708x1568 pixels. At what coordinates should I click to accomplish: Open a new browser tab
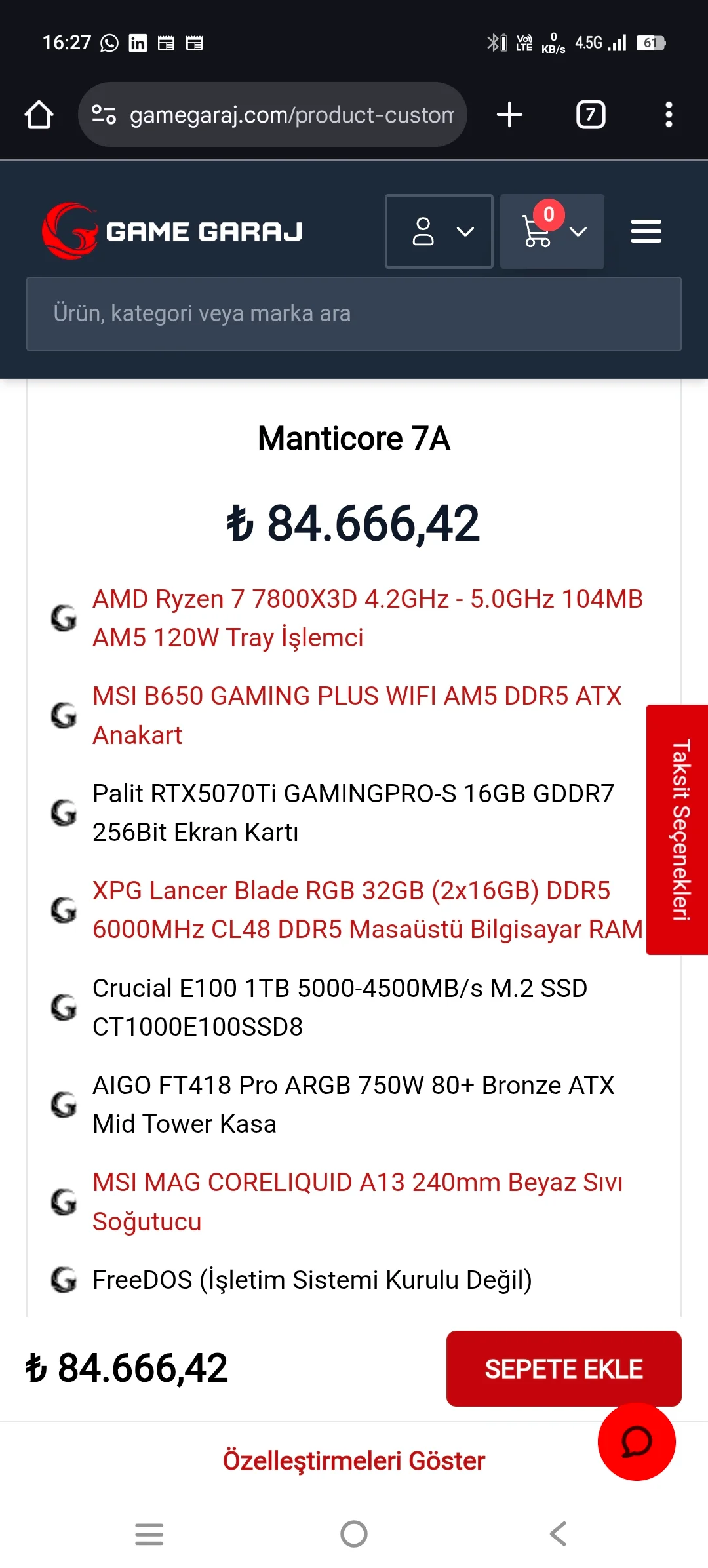pos(509,115)
